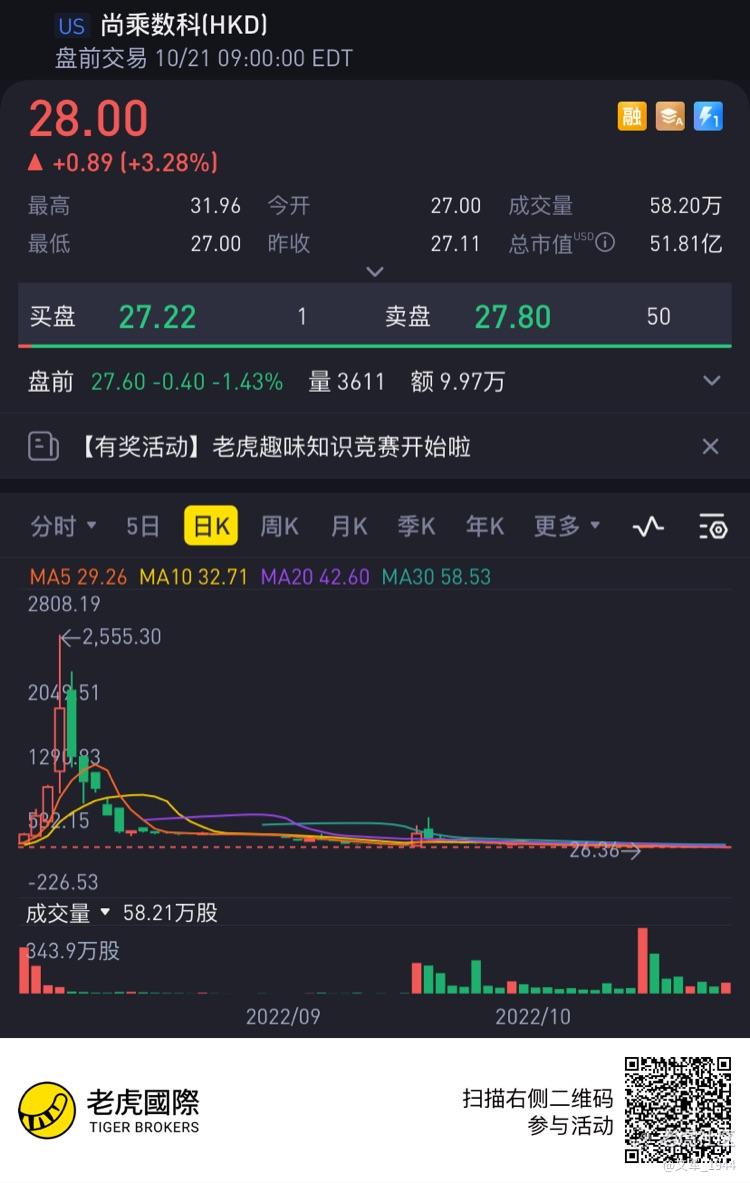This screenshot has height=1183, width=750.
Task: Open the chart comparison wave icon
Action: click(x=648, y=526)
